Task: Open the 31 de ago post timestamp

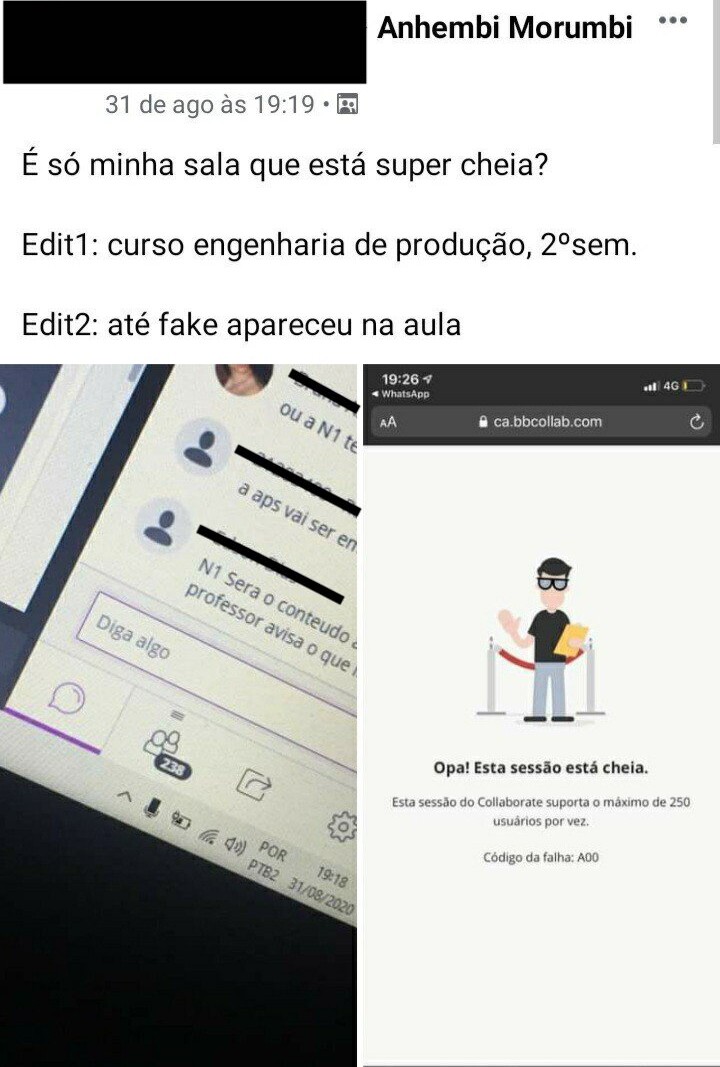Action: [x=210, y=104]
